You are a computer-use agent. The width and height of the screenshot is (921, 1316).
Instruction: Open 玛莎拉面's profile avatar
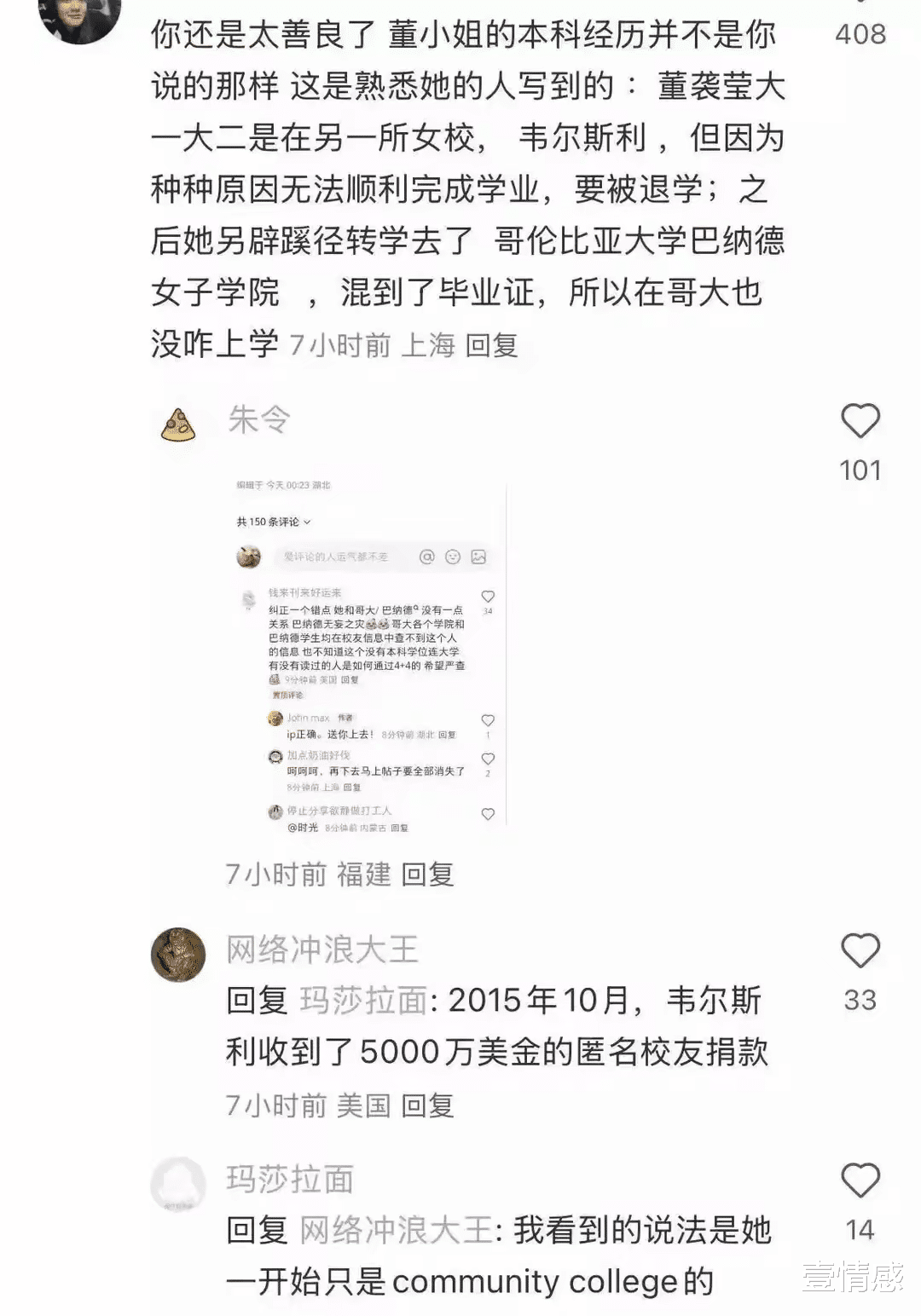(178, 1185)
